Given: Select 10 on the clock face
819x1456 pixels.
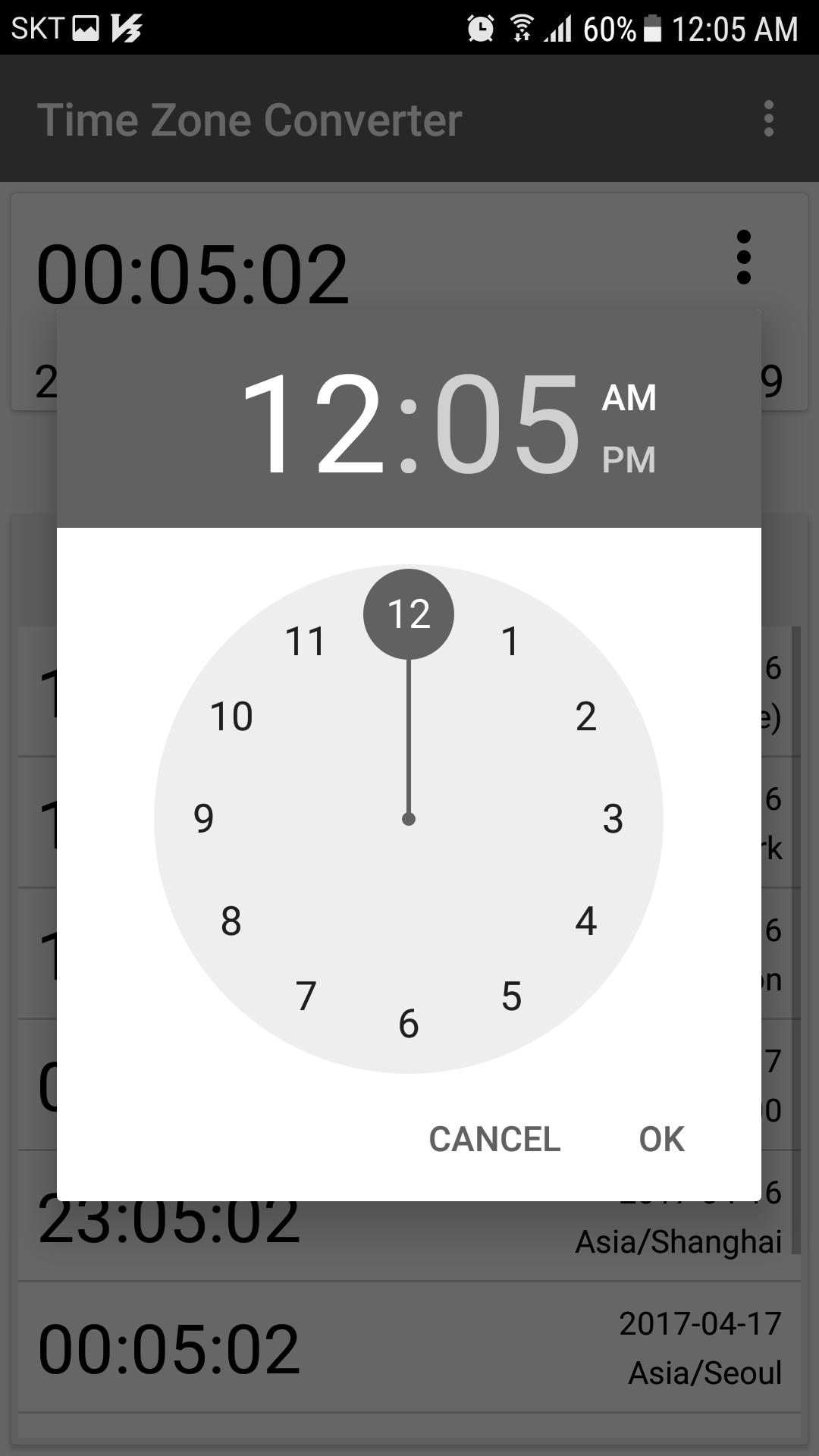Looking at the screenshot, I should point(231,717).
